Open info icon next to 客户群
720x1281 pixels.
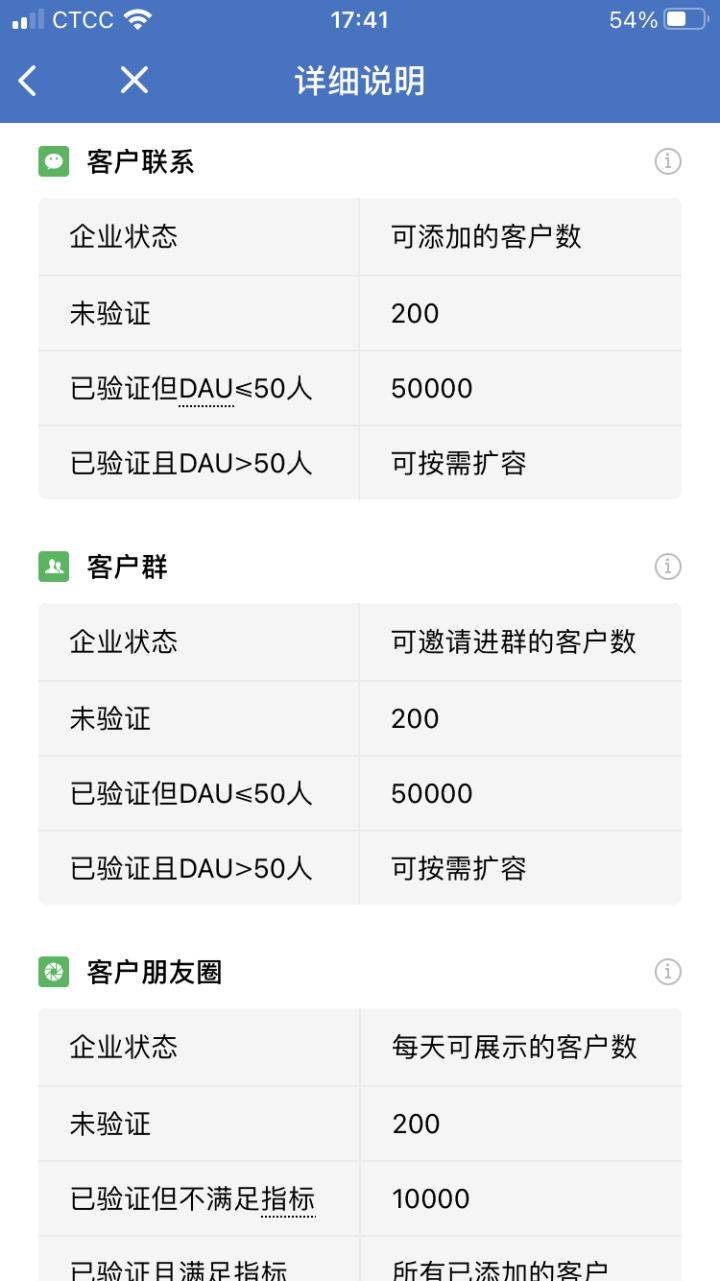667,567
